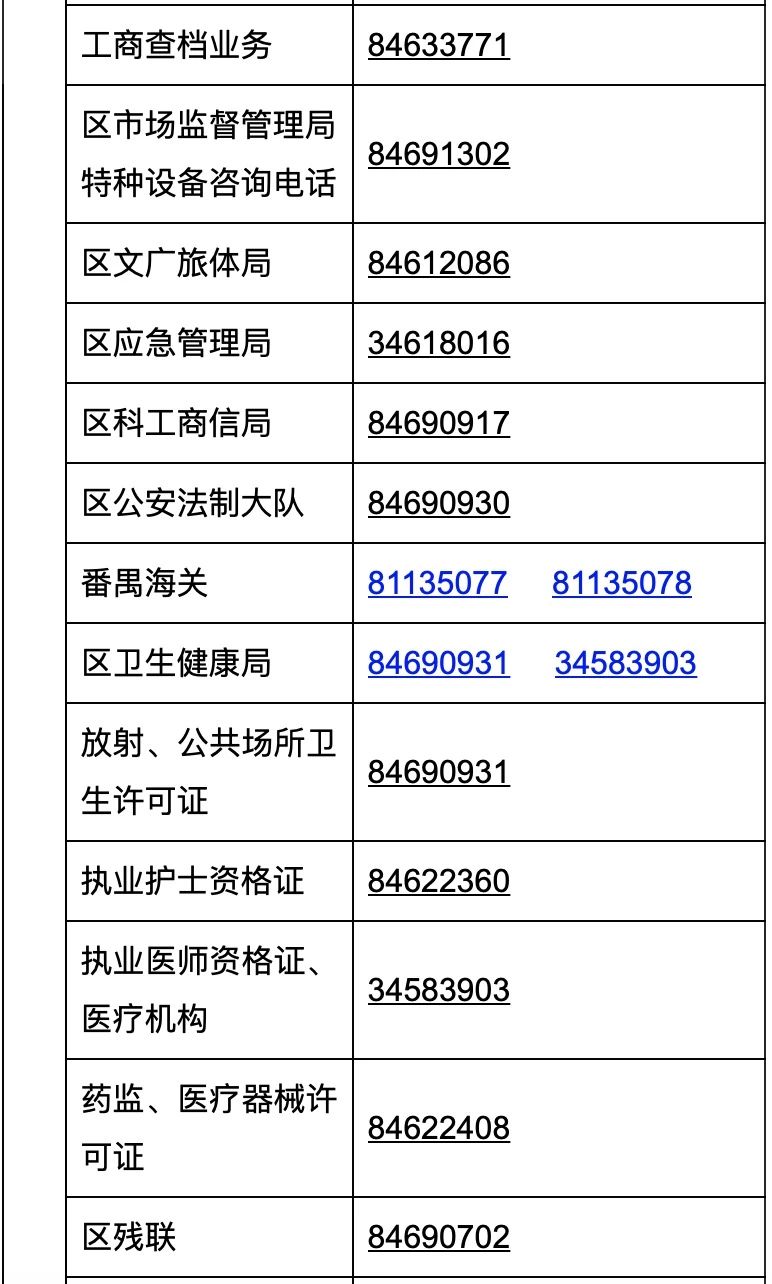Open phone link 84690917 for 区科工商信局

(438, 423)
